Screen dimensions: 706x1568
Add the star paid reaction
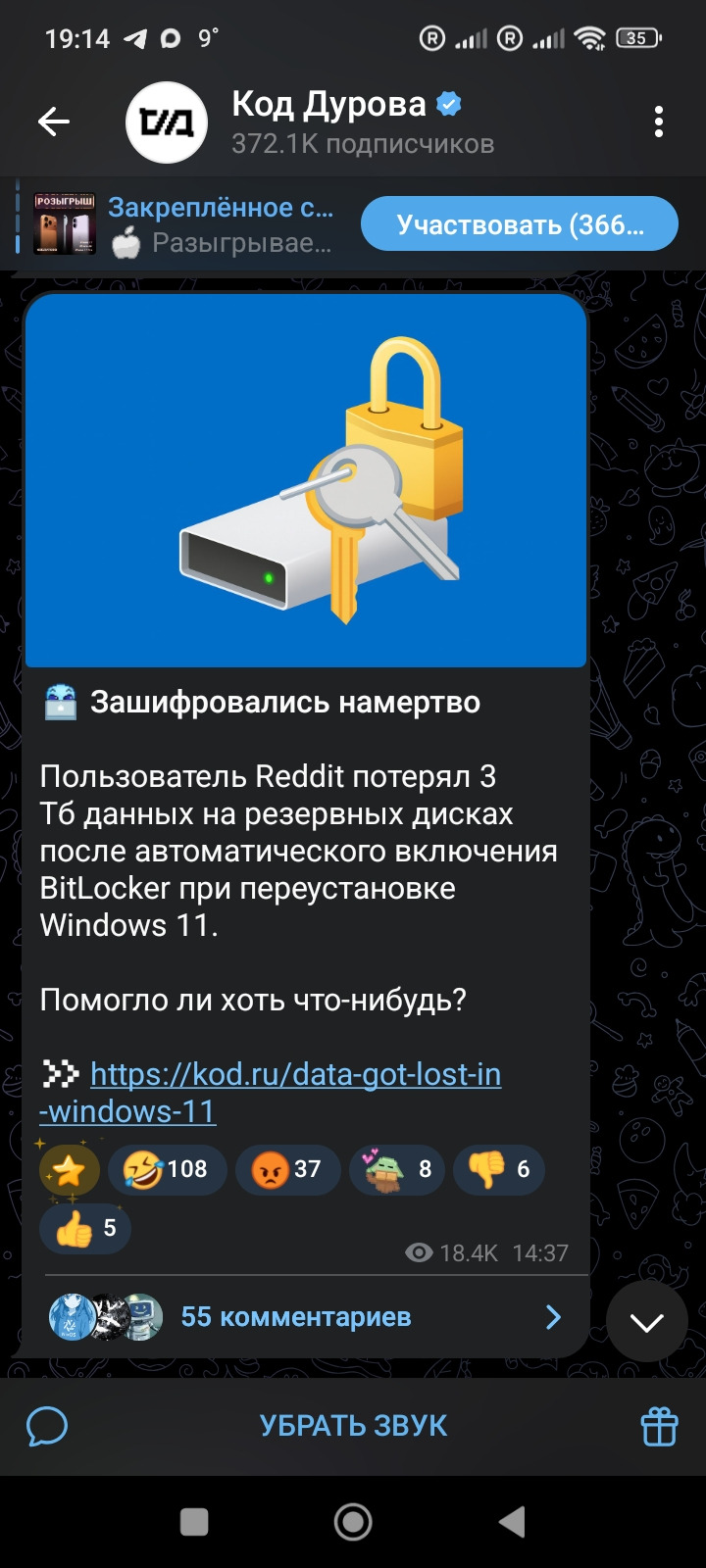click(x=69, y=1169)
